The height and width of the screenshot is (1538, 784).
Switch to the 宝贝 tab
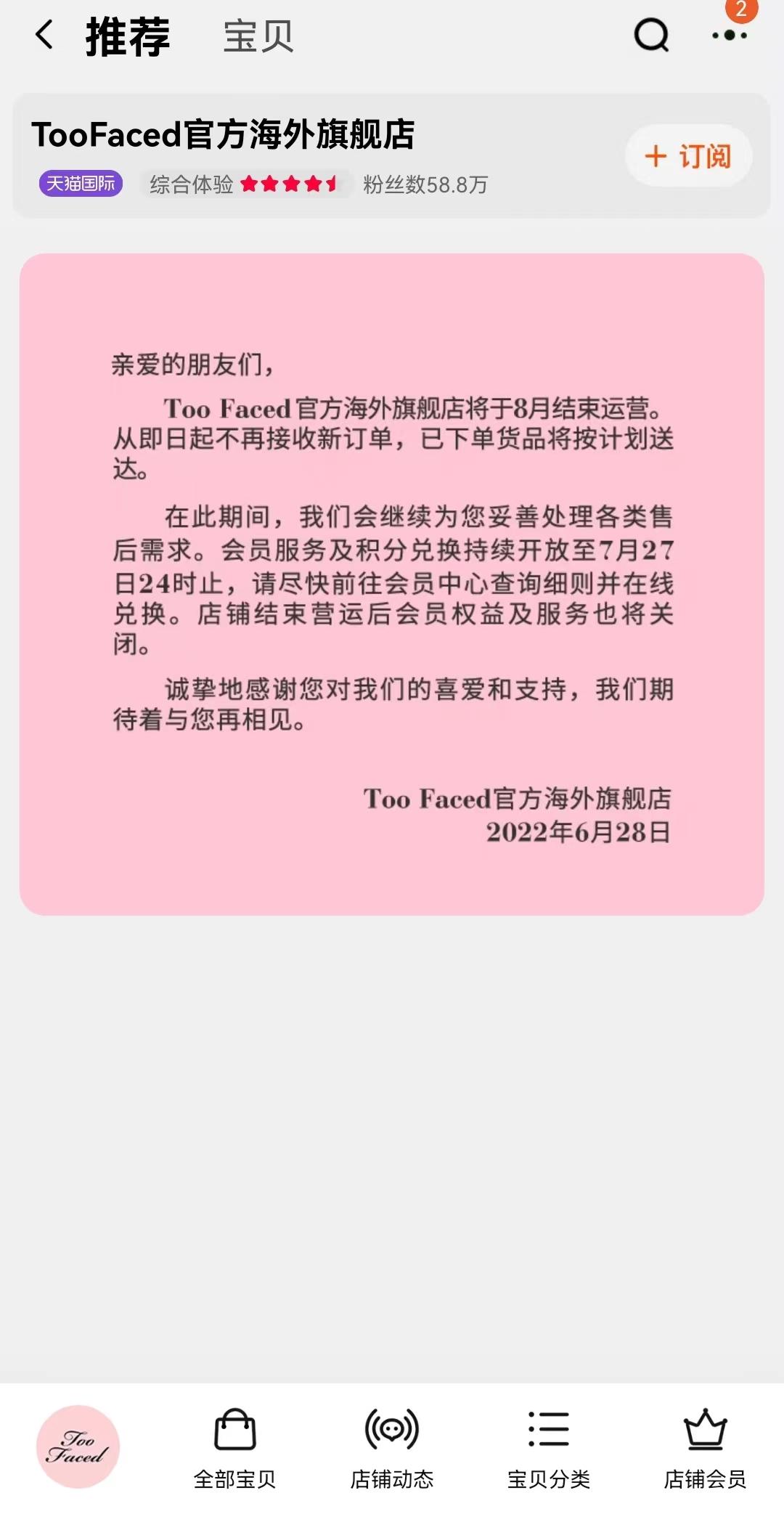(x=258, y=36)
